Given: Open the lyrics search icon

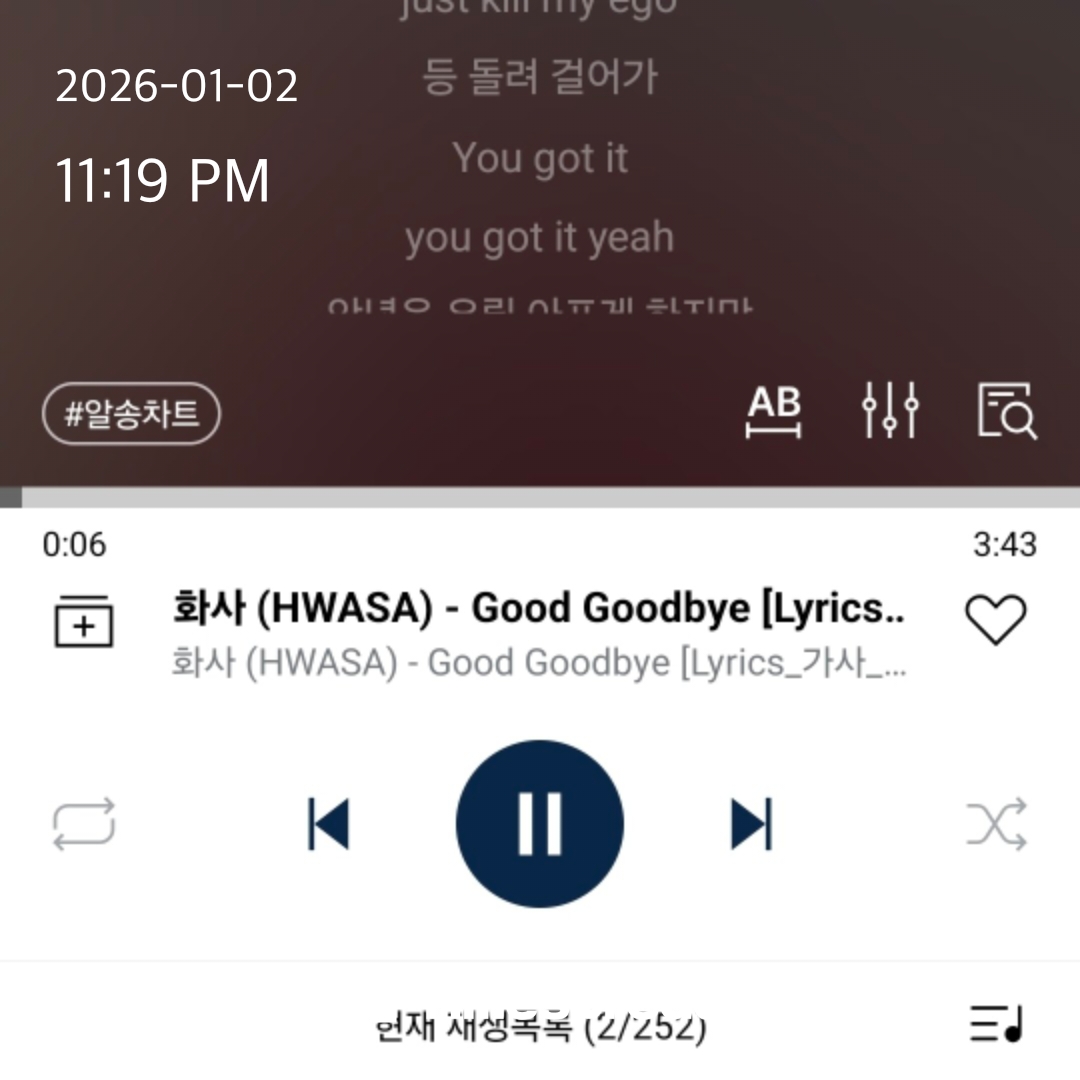Looking at the screenshot, I should (1006, 411).
